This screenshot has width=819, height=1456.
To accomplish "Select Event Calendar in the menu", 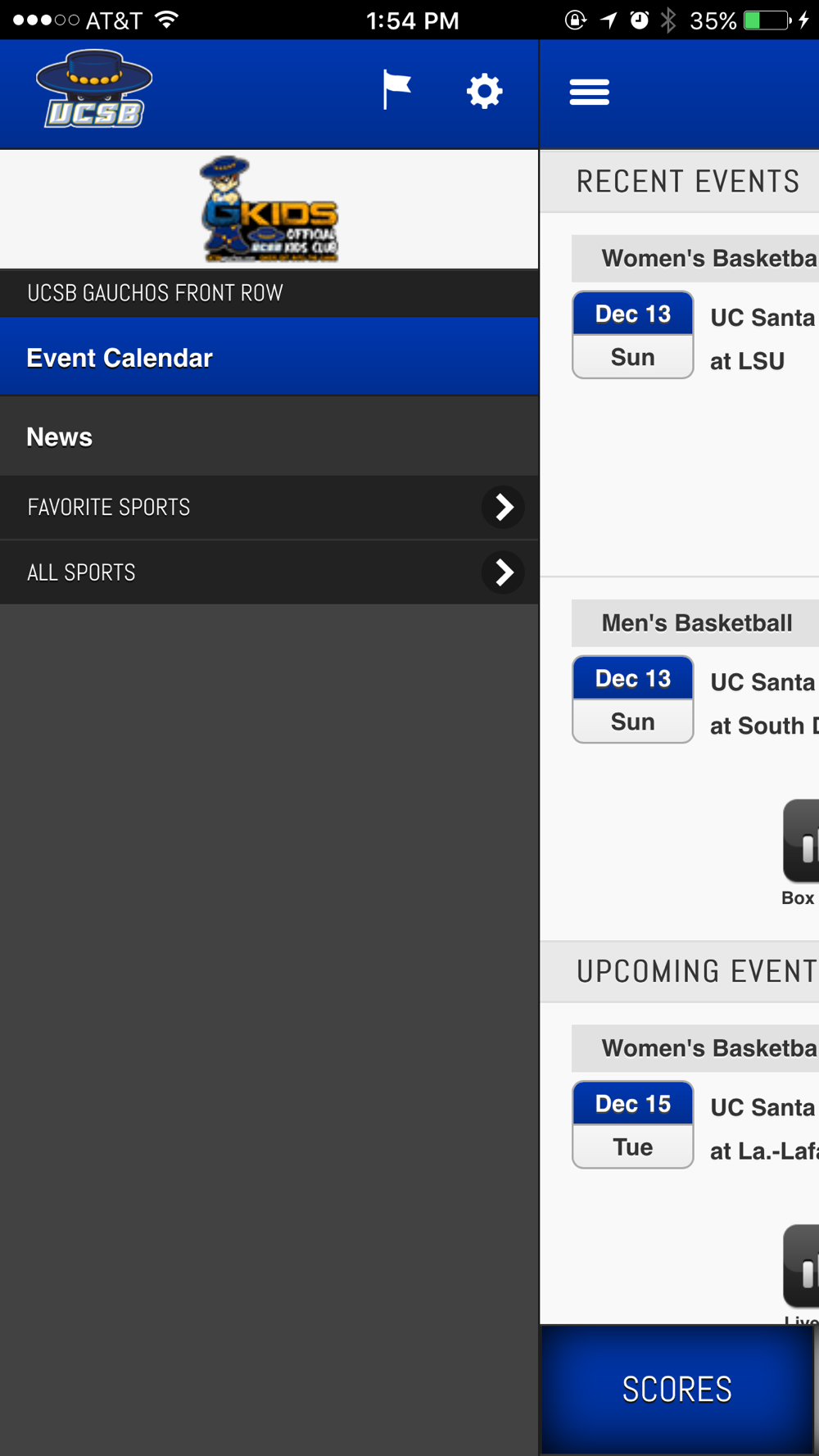I will [x=269, y=357].
